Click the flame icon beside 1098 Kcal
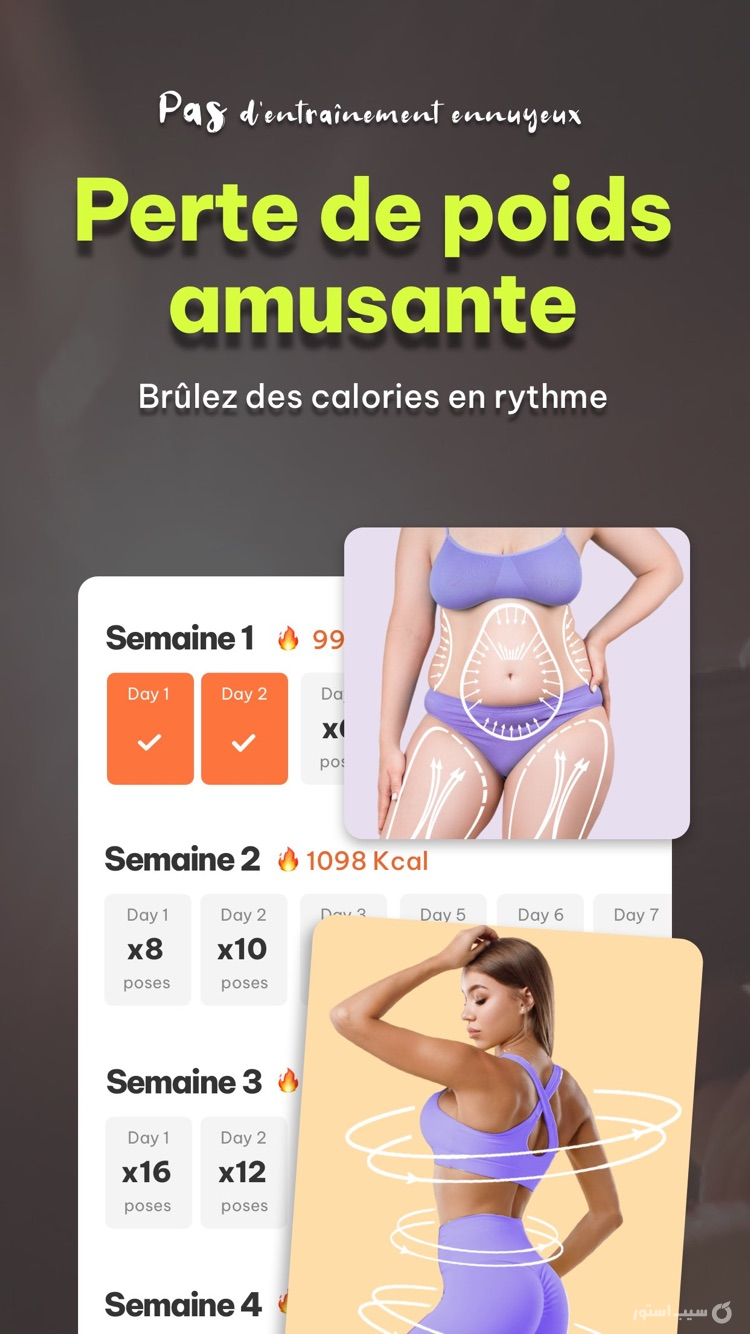Image resolution: width=750 pixels, height=1334 pixels. point(286,858)
